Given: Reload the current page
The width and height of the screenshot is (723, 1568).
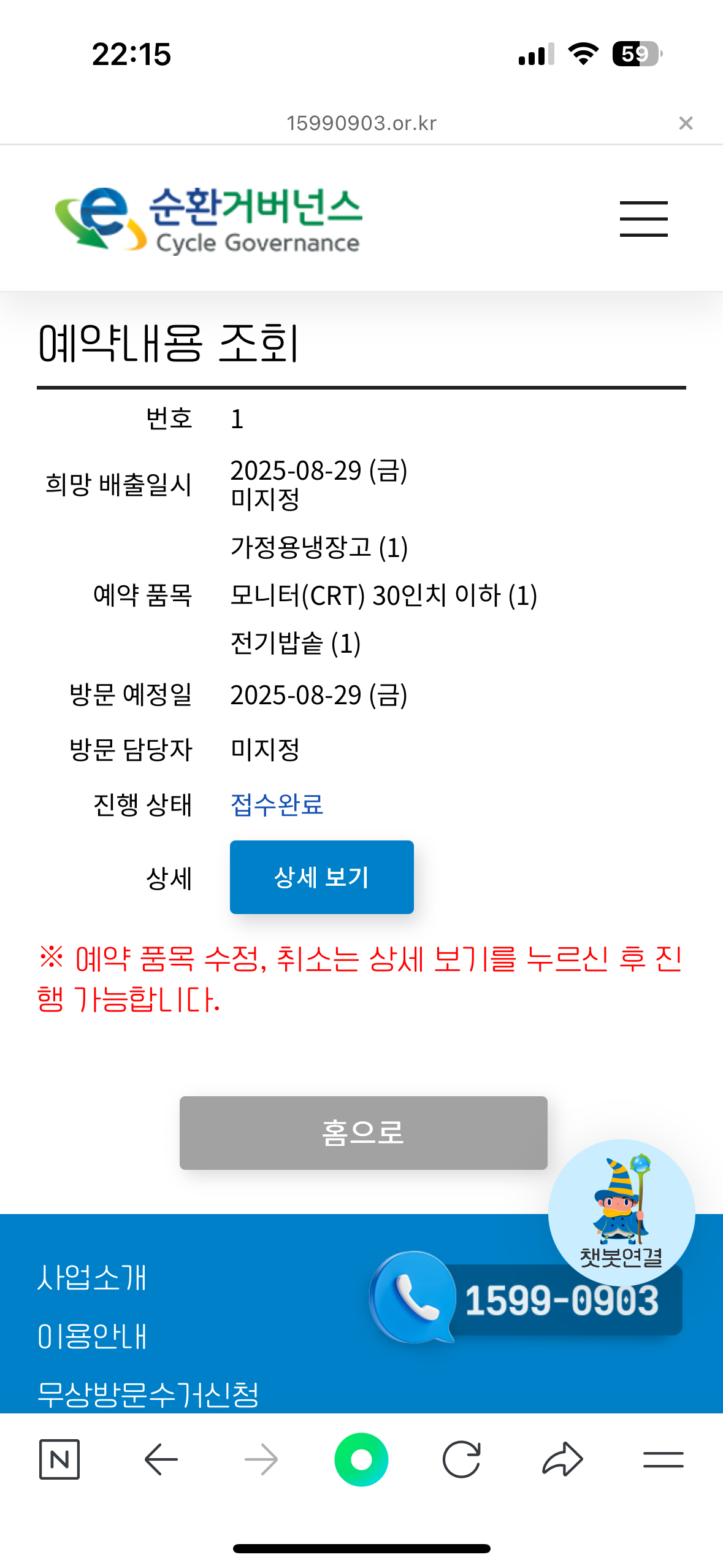Looking at the screenshot, I should [x=461, y=1459].
